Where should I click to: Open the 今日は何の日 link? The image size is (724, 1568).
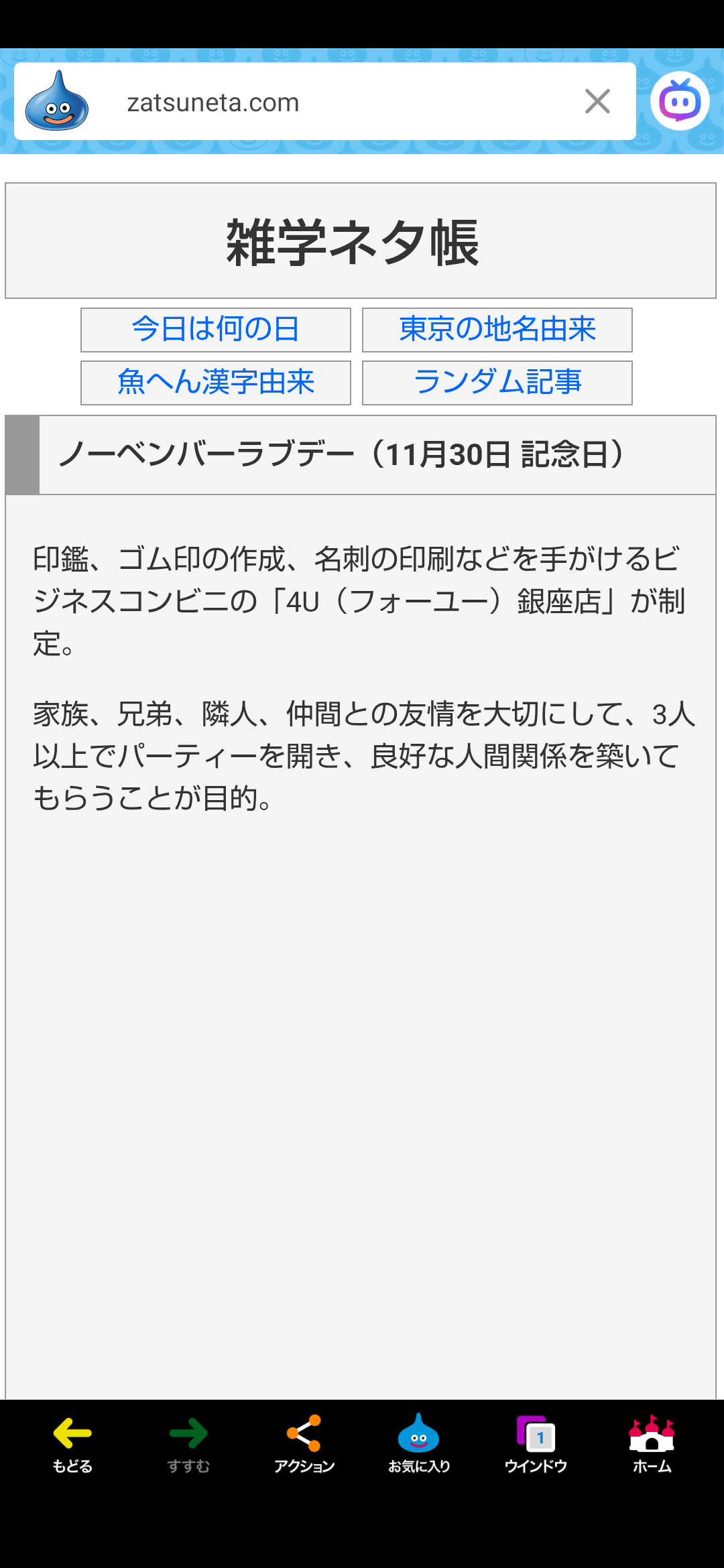pos(215,330)
